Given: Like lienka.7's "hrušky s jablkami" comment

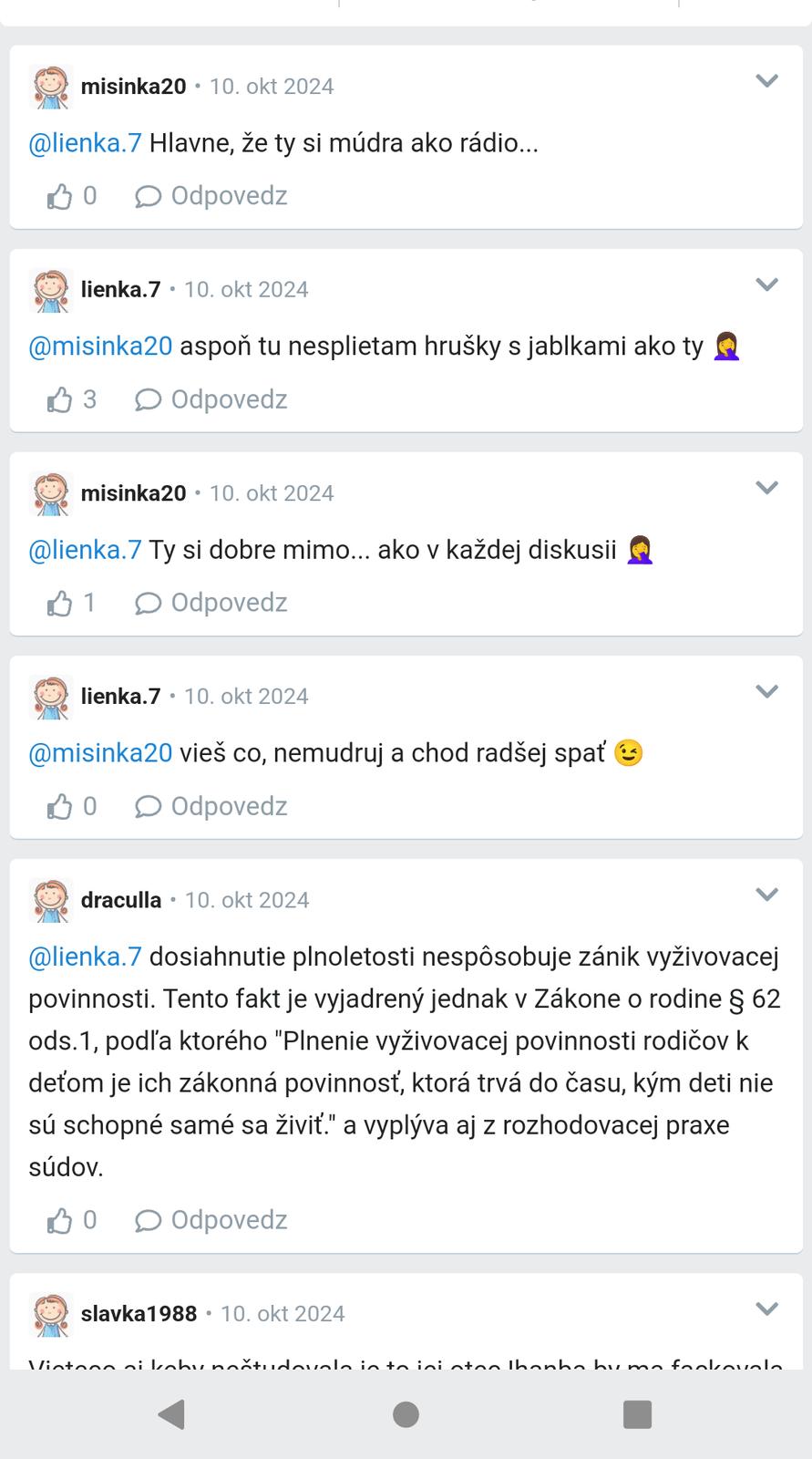Looking at the screenshot, I should pyautogui.click(x=60, y=399).
